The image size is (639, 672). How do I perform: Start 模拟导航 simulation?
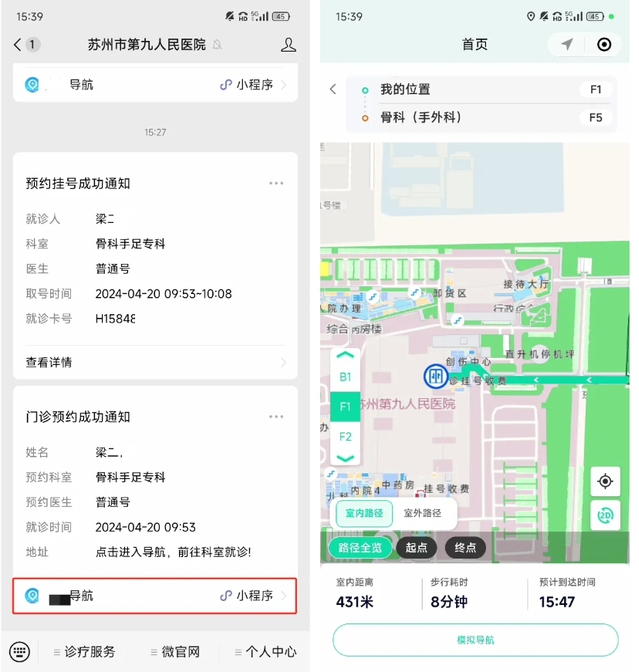[475, 640]
